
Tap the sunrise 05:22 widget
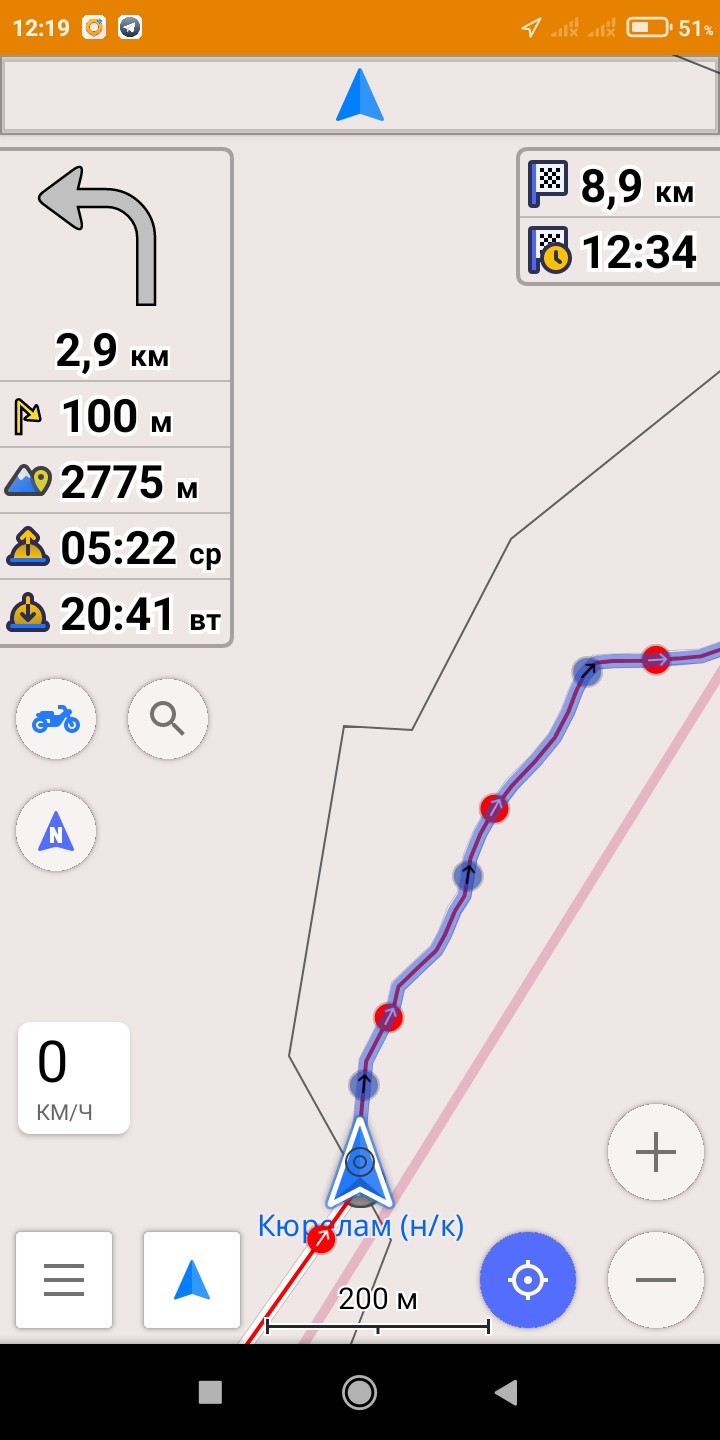coord(114,548)
